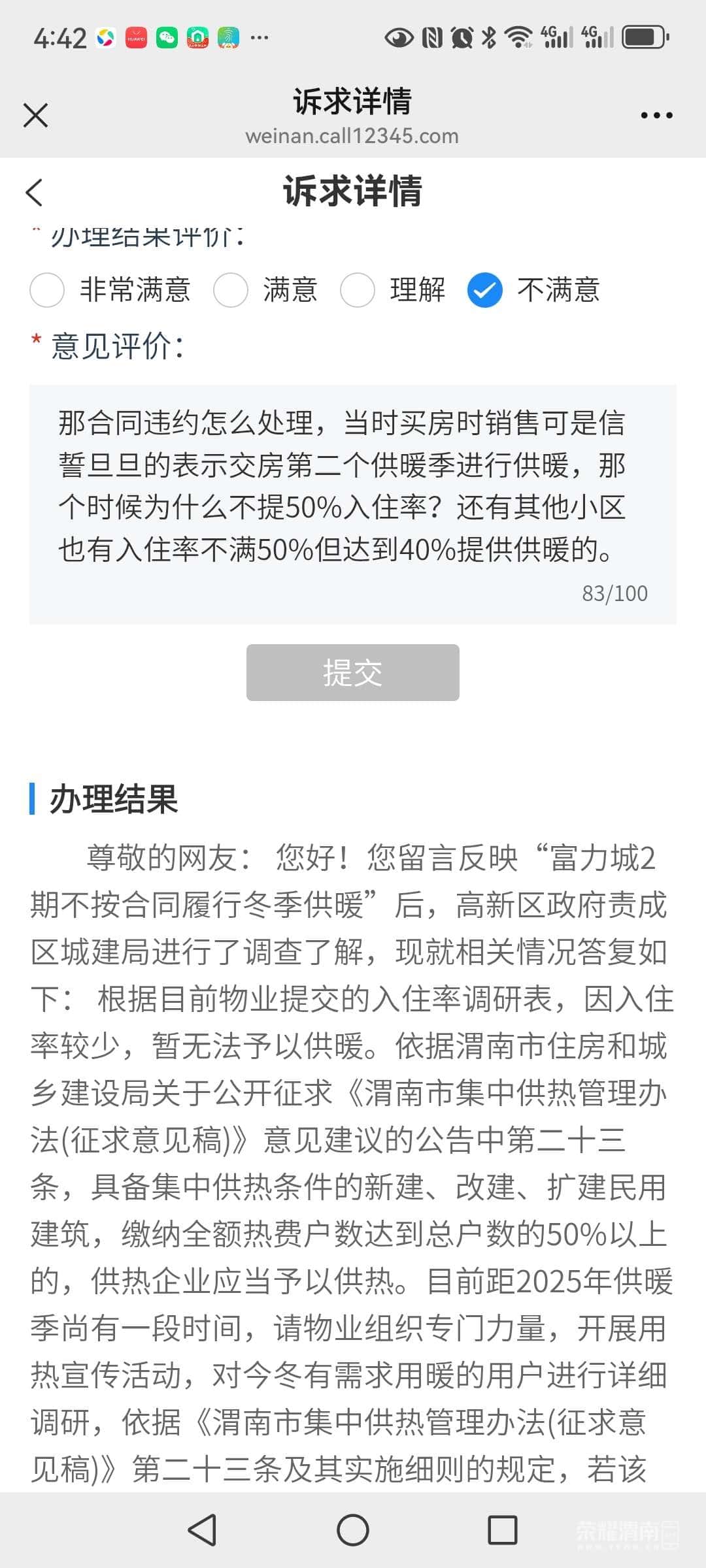Tap the battery indicator in status bar

point(642,37)
